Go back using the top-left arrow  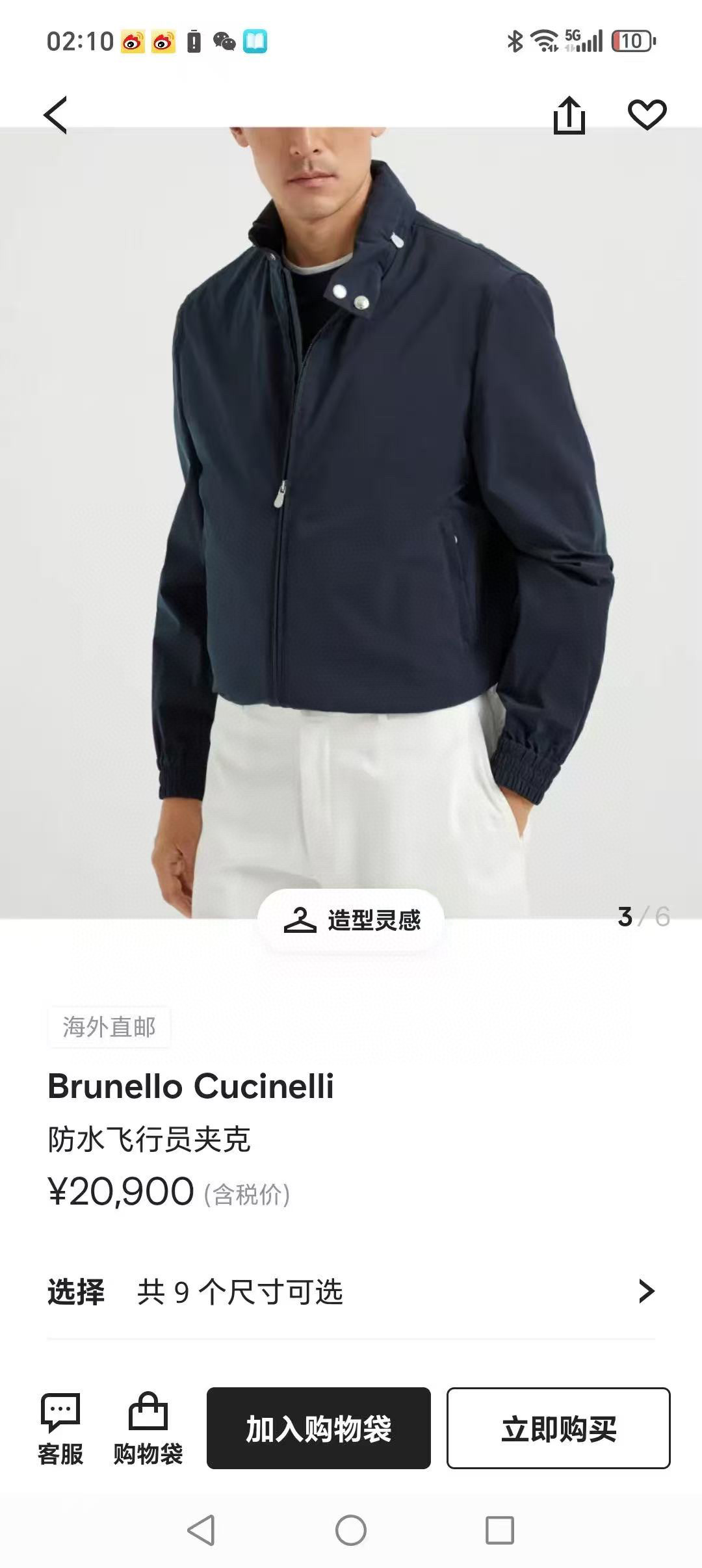[x=55, y=115]
